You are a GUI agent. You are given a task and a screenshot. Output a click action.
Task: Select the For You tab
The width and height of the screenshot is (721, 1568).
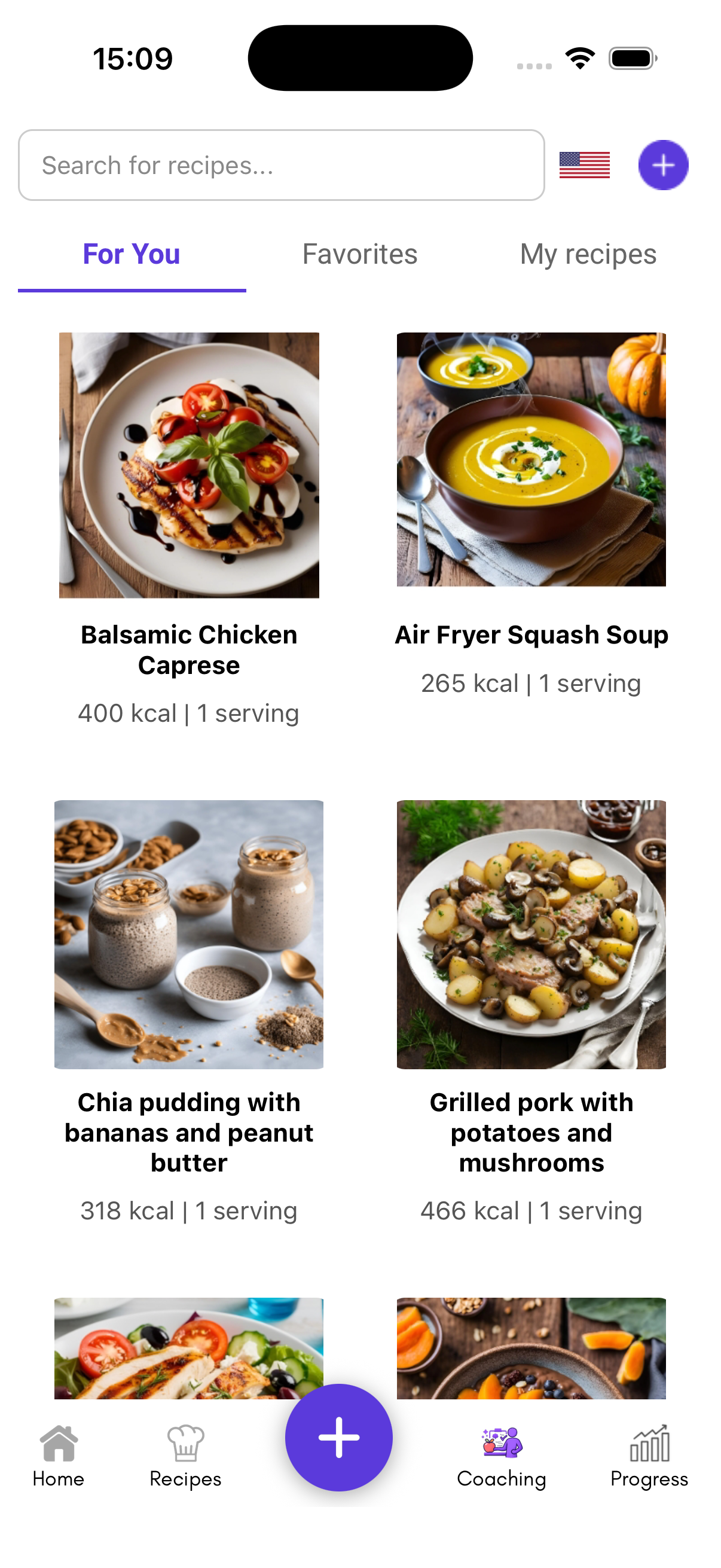click(x=131, y=254)
